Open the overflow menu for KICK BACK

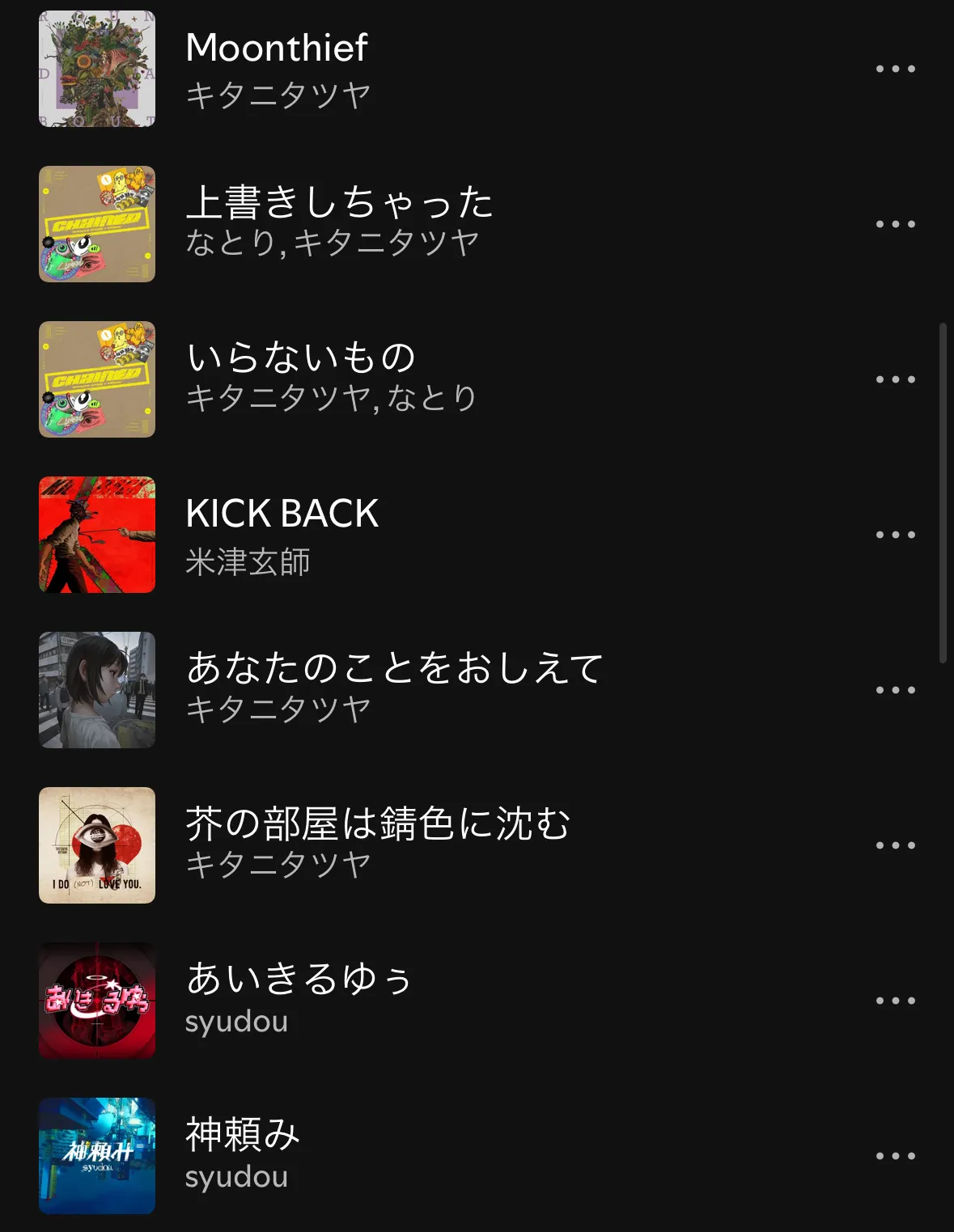[895, 535]
